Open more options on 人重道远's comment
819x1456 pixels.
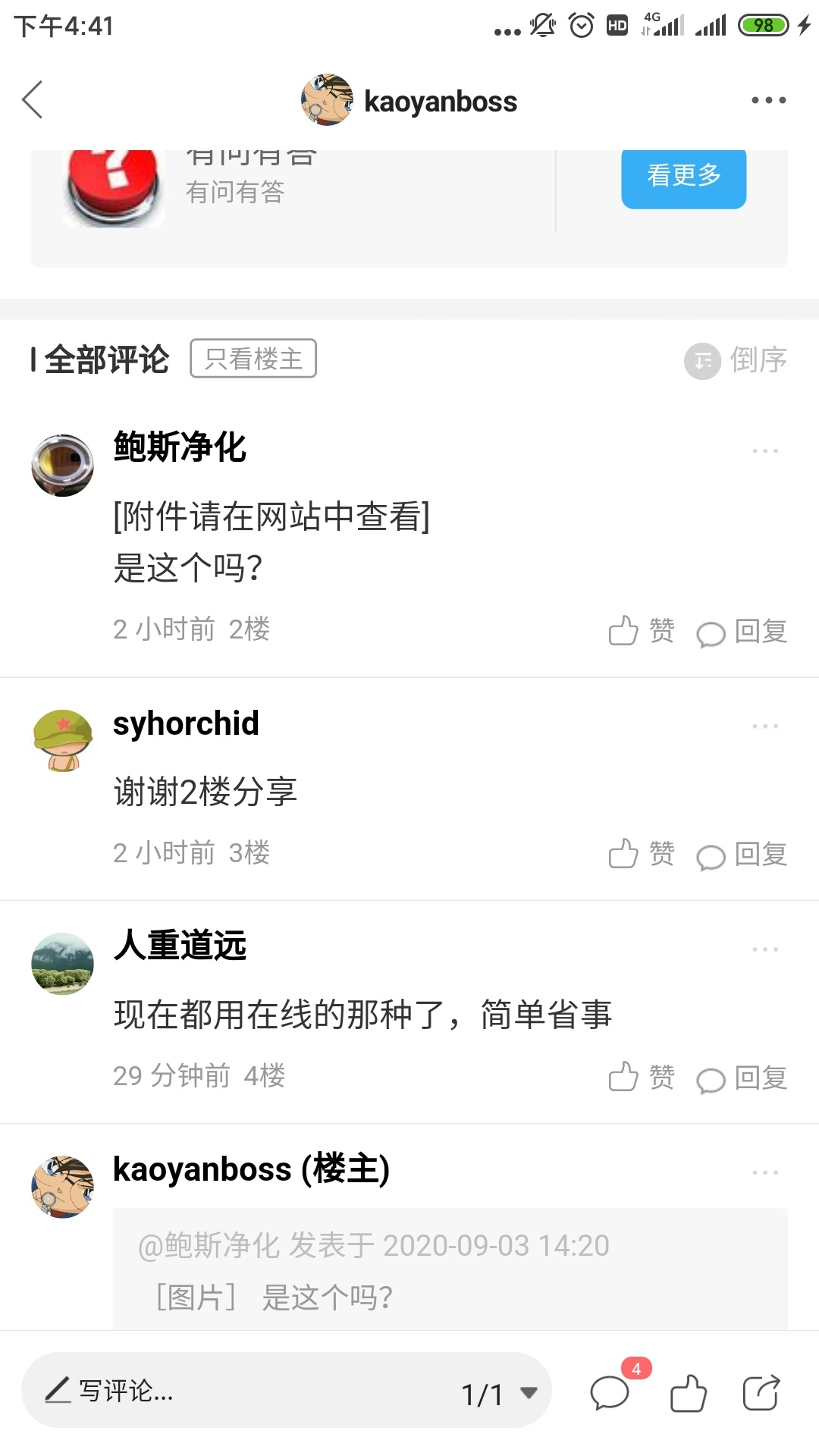coord(764,949)
